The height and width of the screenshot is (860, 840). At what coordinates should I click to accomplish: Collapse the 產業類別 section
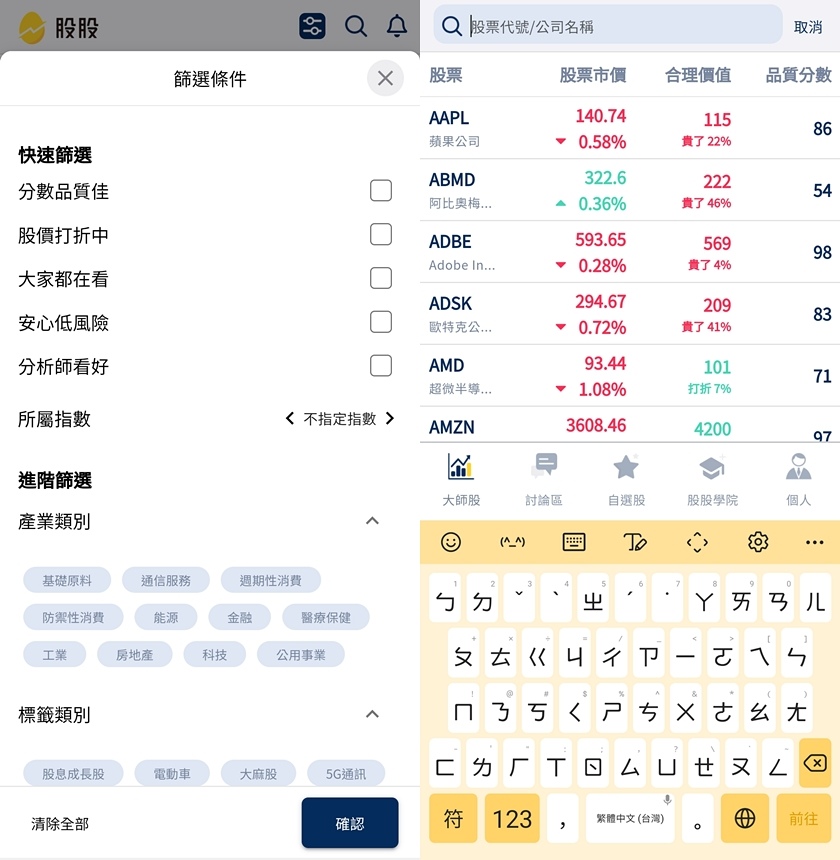(x=372, y=521)
